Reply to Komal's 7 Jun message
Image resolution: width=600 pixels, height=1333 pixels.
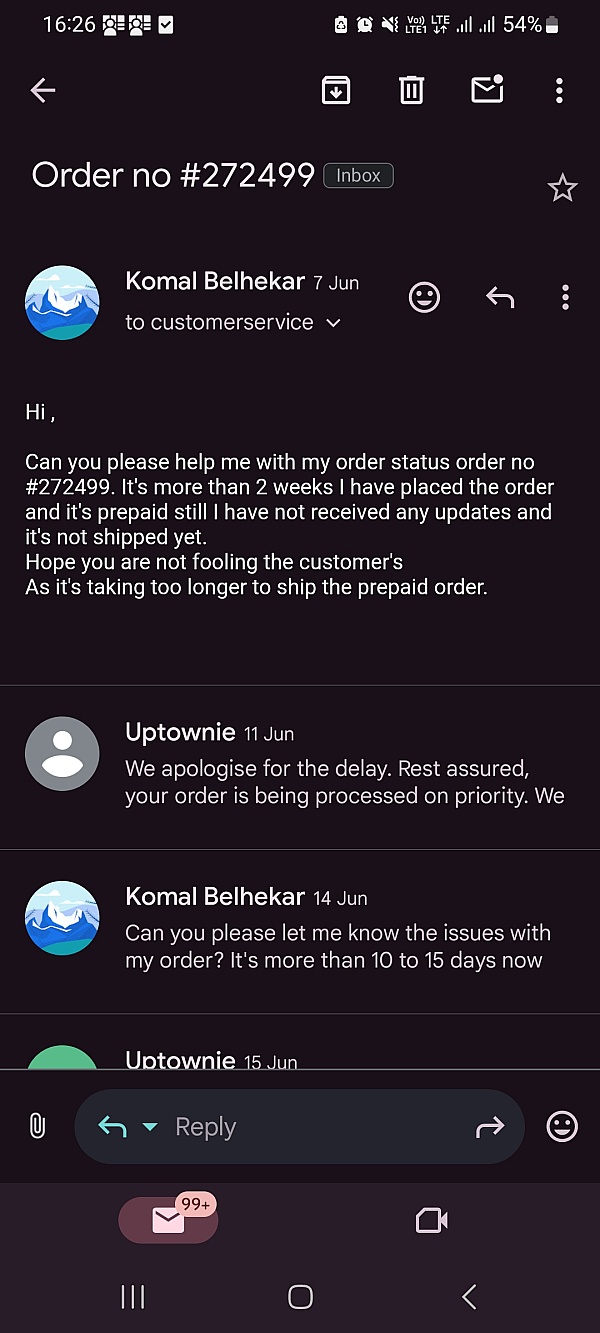tap(500, 297)
